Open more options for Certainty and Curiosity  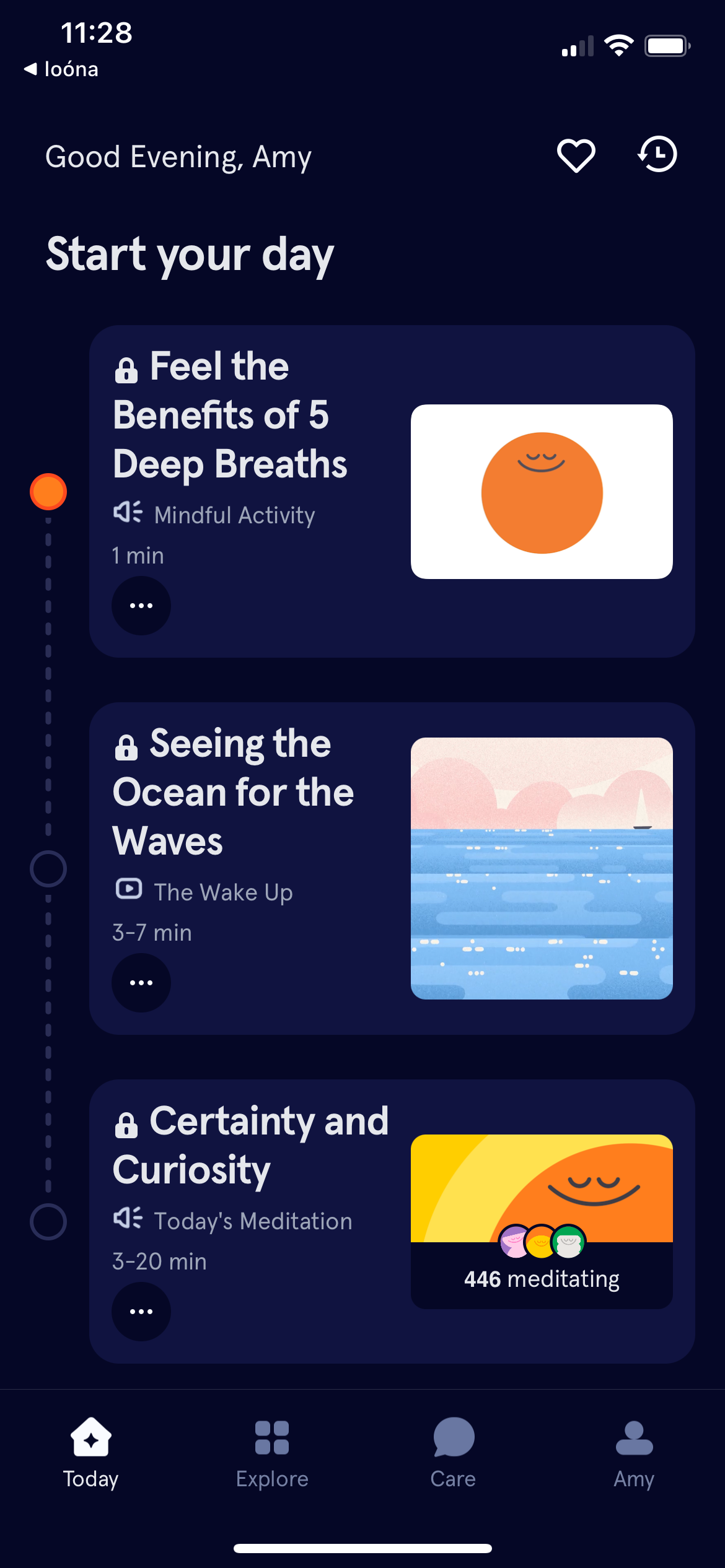[x=141, y=1310]
